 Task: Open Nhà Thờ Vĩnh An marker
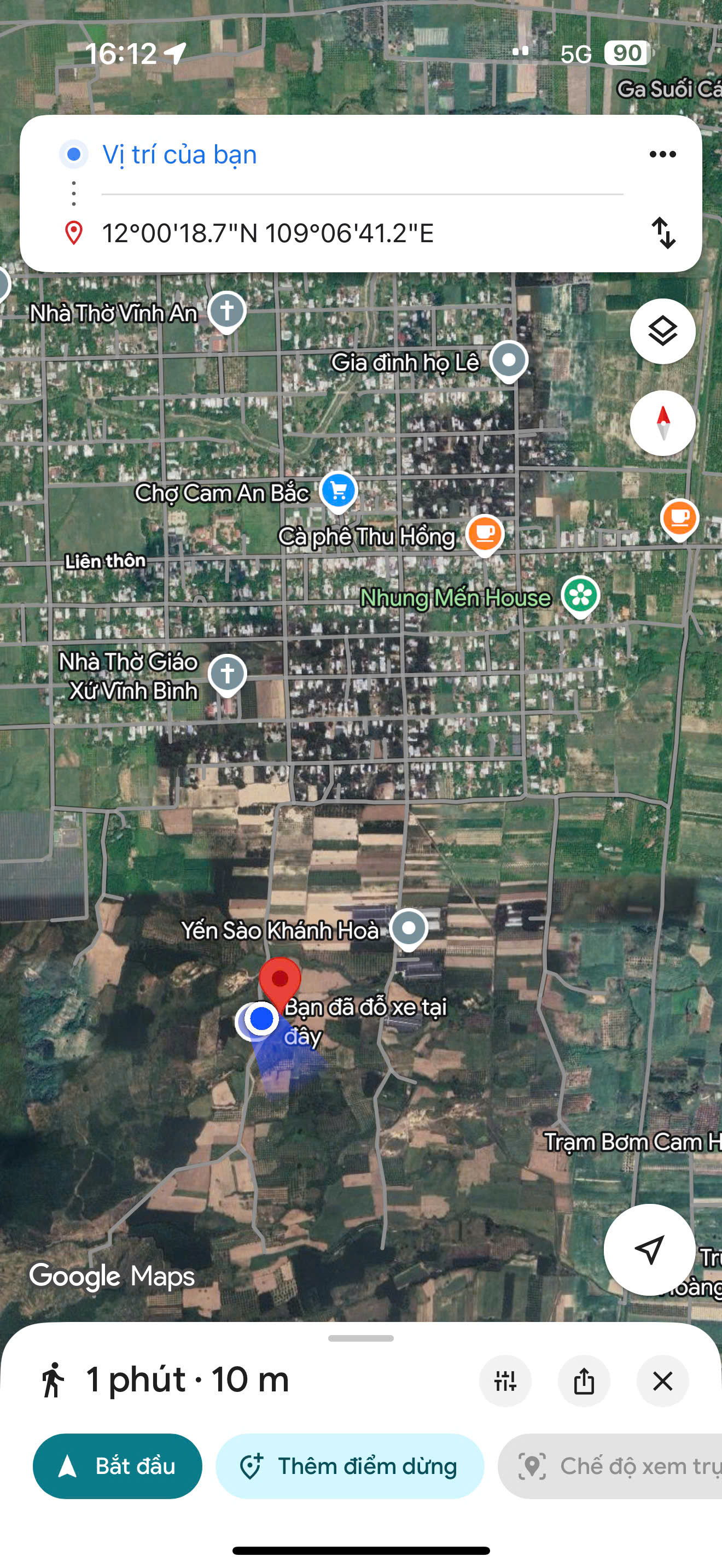click(x=227, y=312)
